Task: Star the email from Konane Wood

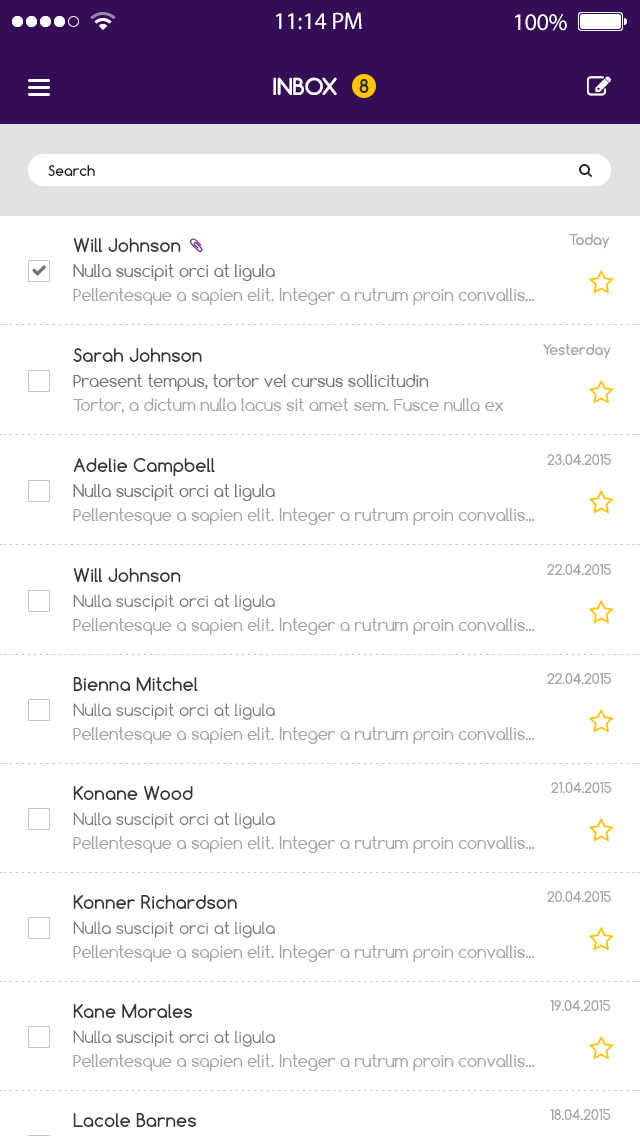Action: coord(601,830)
